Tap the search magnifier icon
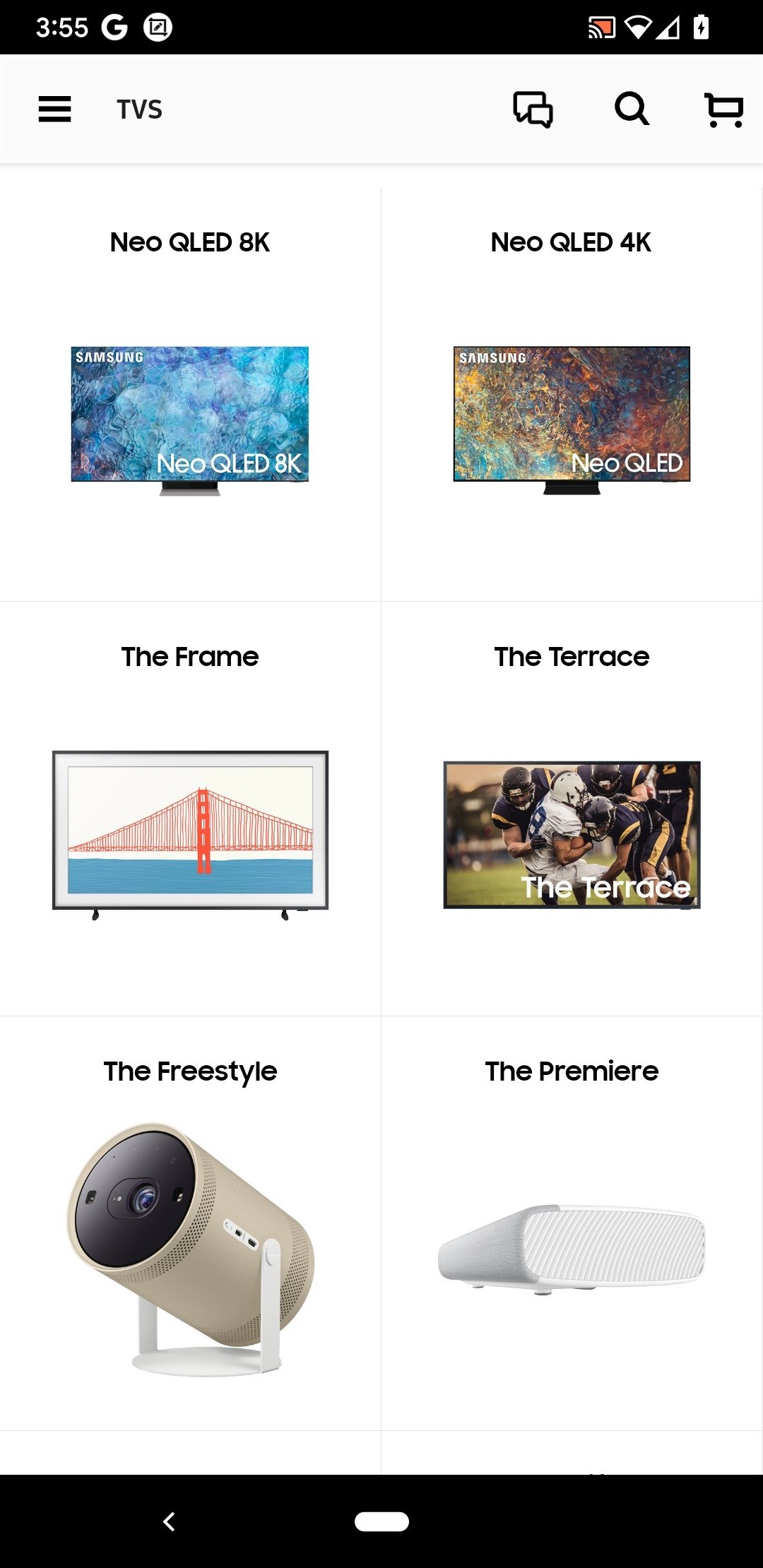Image resolution: width=763 pixels, height=1568 pixels. pyautogui.click(x=632, y=109)
